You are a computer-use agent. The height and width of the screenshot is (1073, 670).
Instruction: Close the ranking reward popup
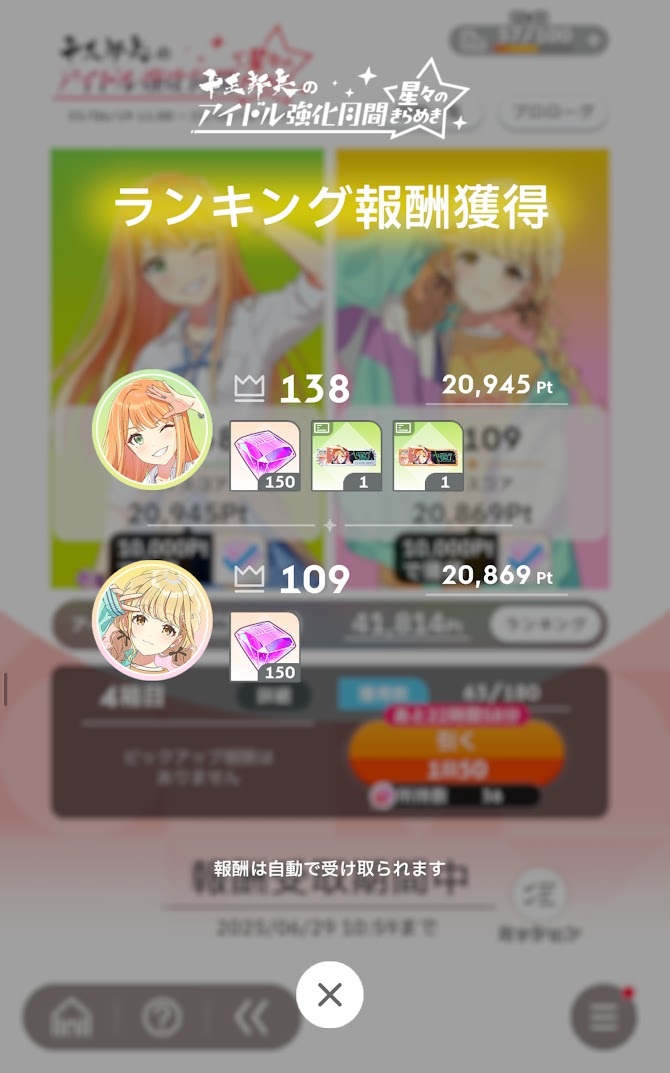(x=329, y=994)
